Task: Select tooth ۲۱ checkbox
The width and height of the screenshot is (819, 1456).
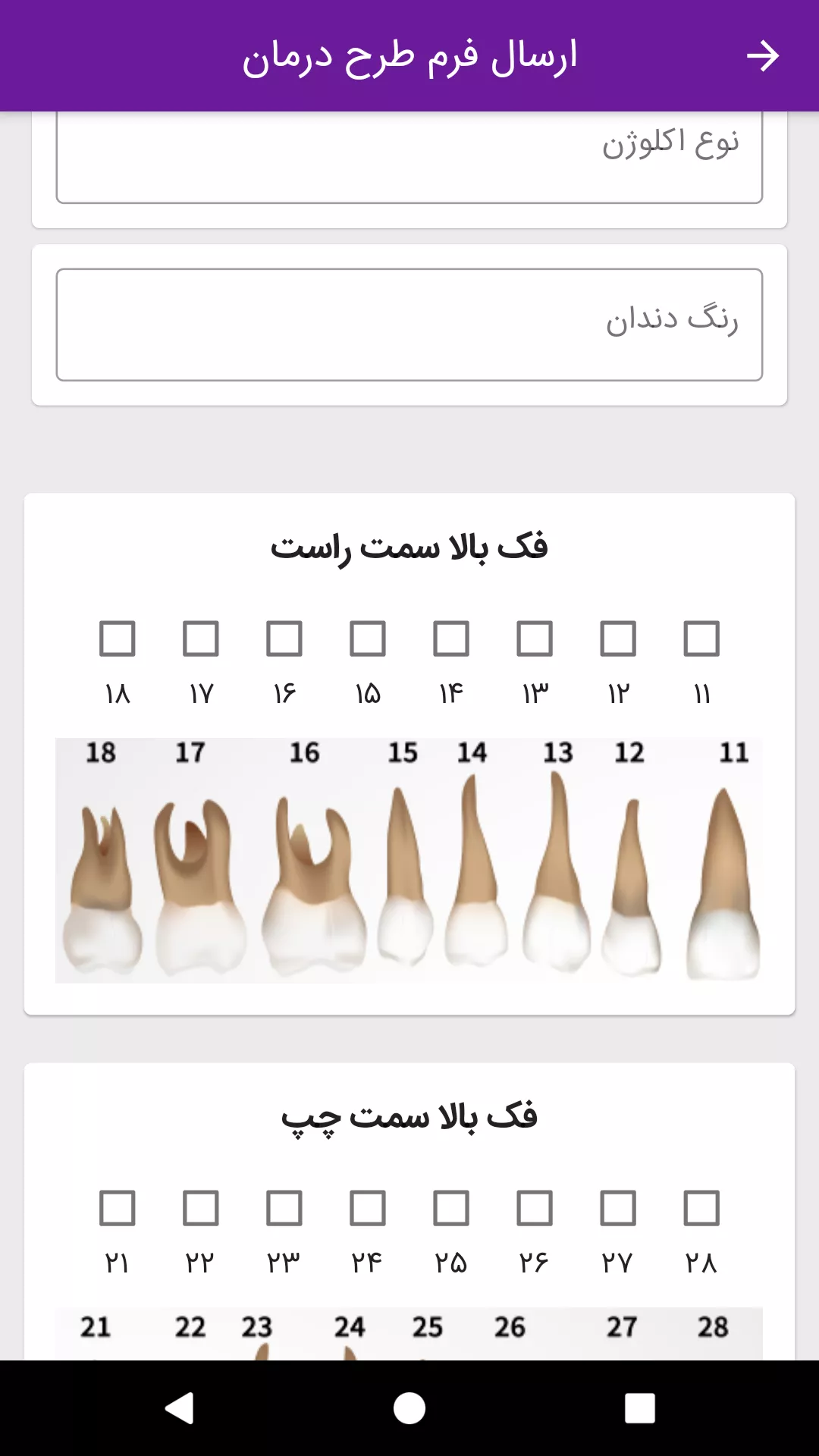Action: coord(118,1208)
